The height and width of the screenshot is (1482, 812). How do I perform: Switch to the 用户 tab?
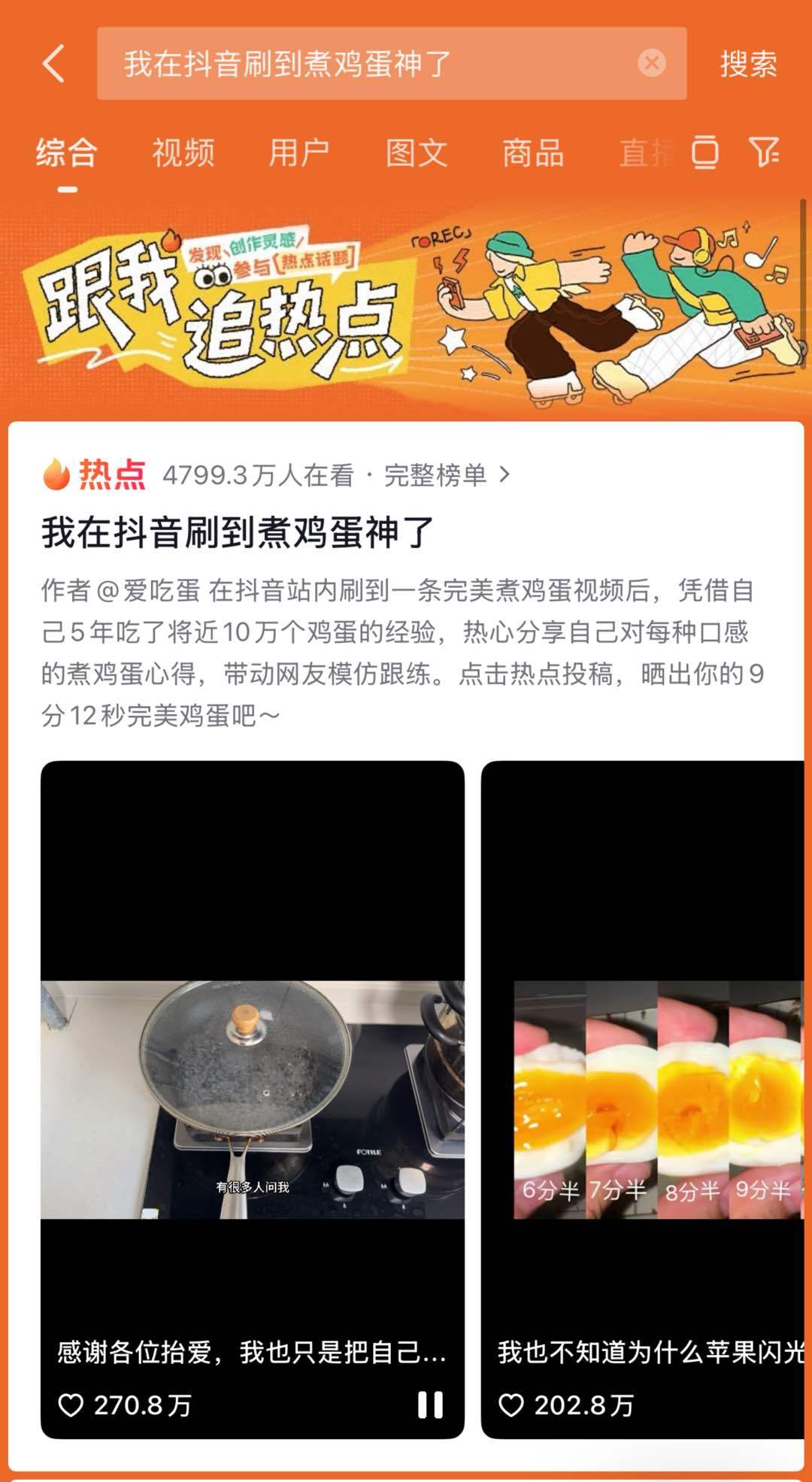(x=299, y=153)
